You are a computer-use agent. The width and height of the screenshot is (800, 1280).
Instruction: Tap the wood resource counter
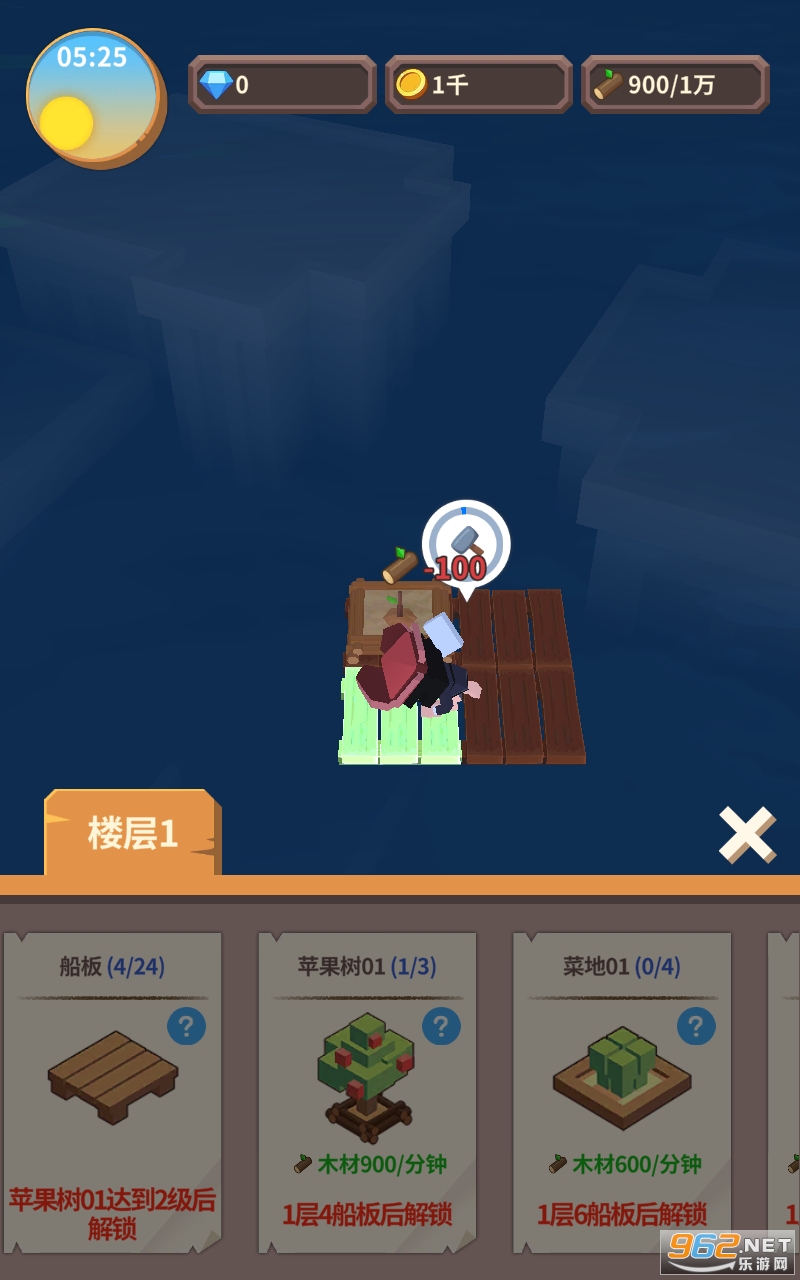[x=675, y=85]
